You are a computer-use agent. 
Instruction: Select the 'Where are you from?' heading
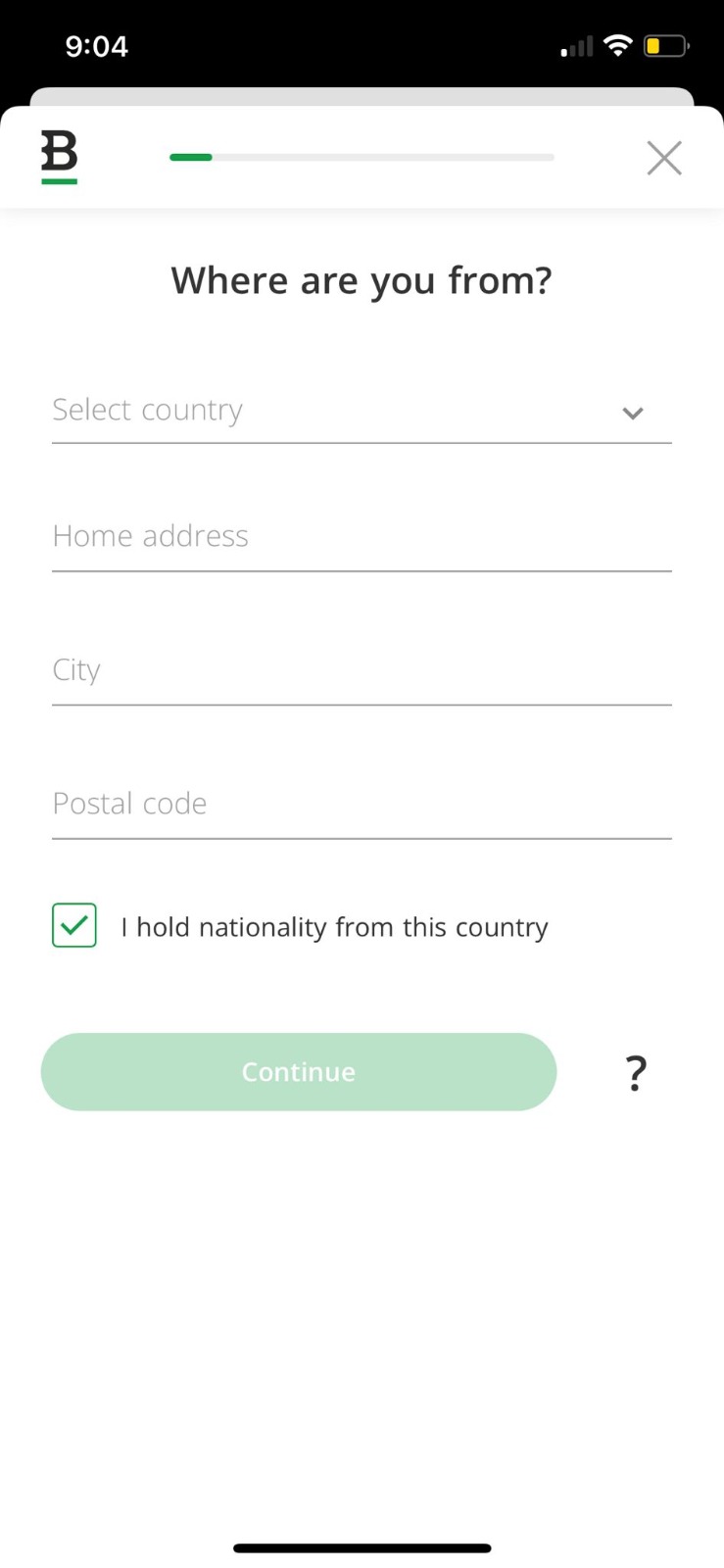(x=362, y=280)
